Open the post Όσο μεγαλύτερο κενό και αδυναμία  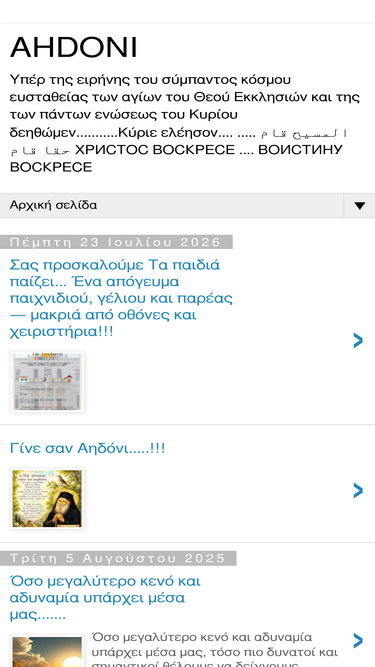coord(105,598)
